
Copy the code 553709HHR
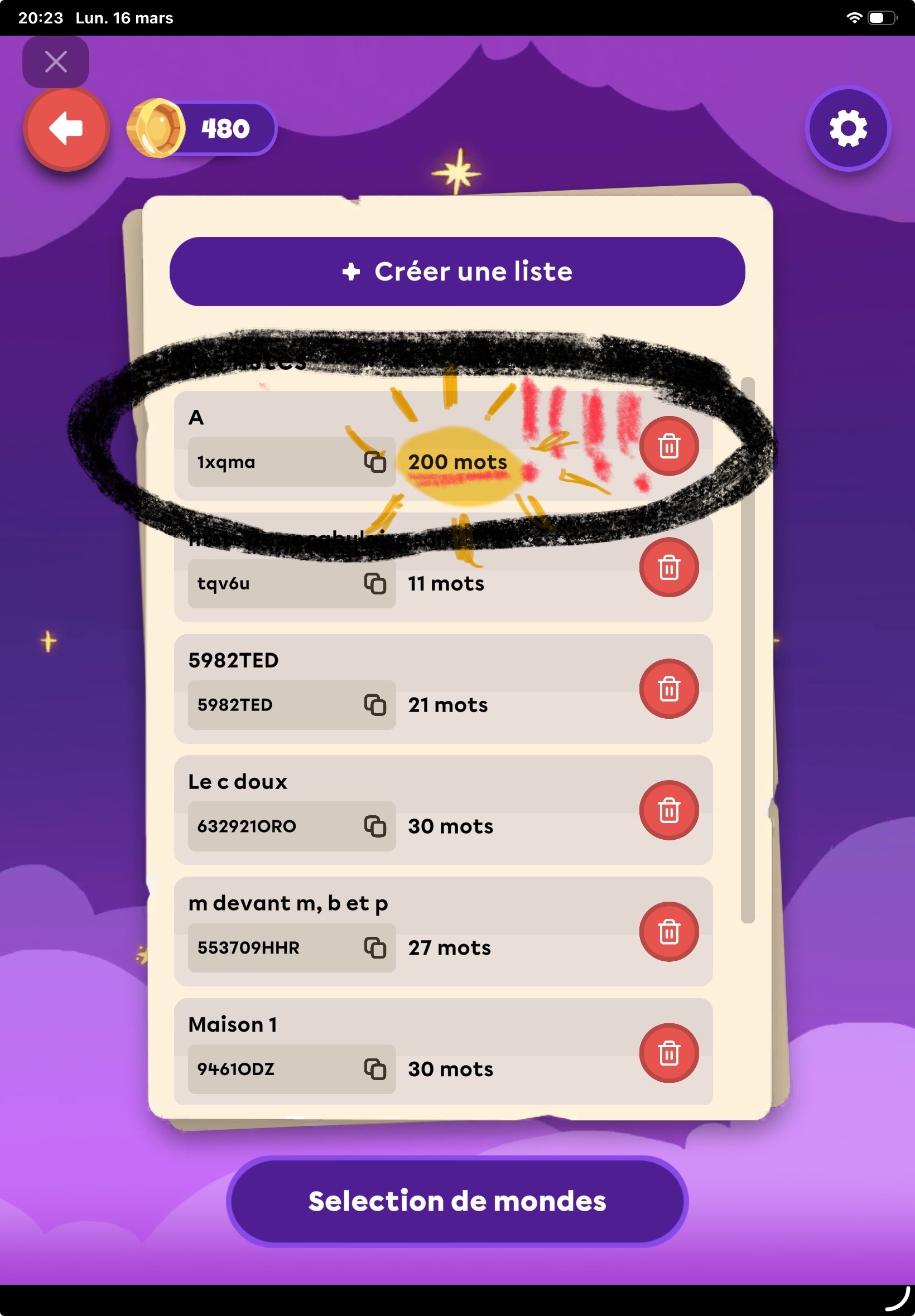click(375, 948)
